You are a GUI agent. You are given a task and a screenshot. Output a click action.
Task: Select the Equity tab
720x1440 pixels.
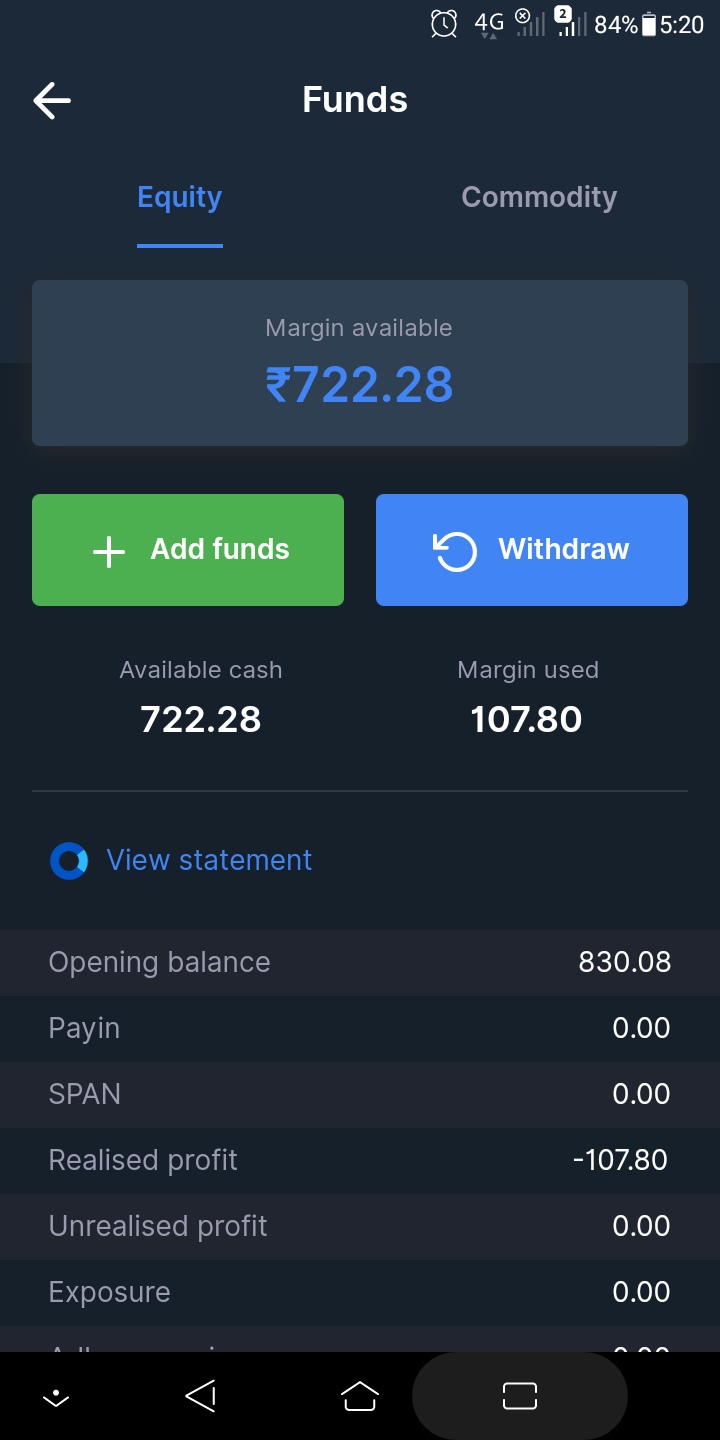click(x=180, y=197)
